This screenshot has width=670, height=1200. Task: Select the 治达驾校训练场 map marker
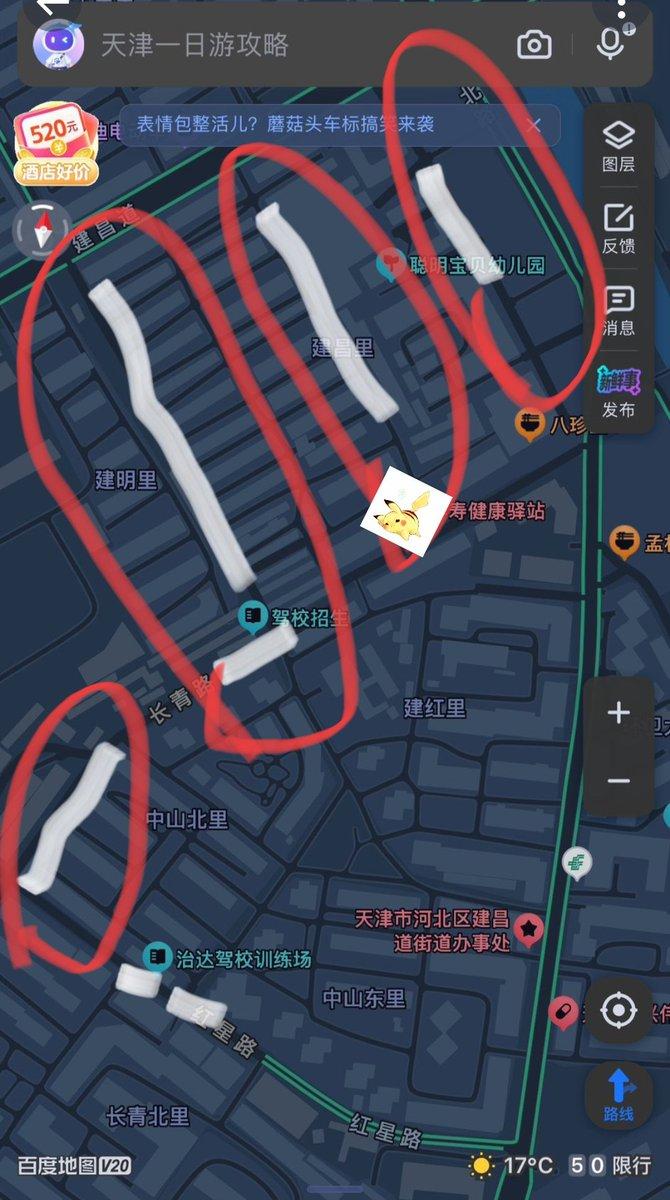pos(156,957)
